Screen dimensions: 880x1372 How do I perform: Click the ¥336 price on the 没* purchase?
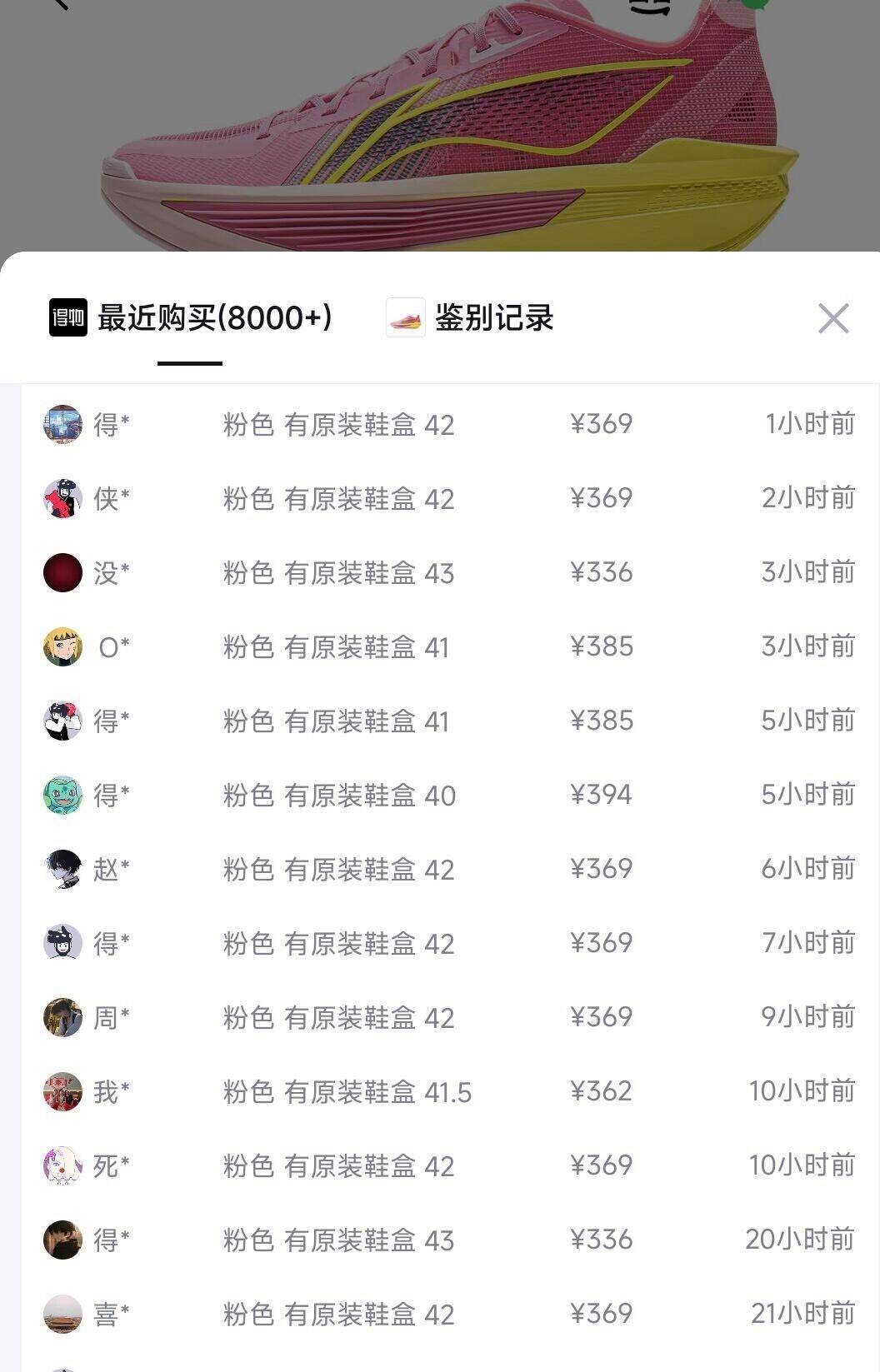click(600, 573)
